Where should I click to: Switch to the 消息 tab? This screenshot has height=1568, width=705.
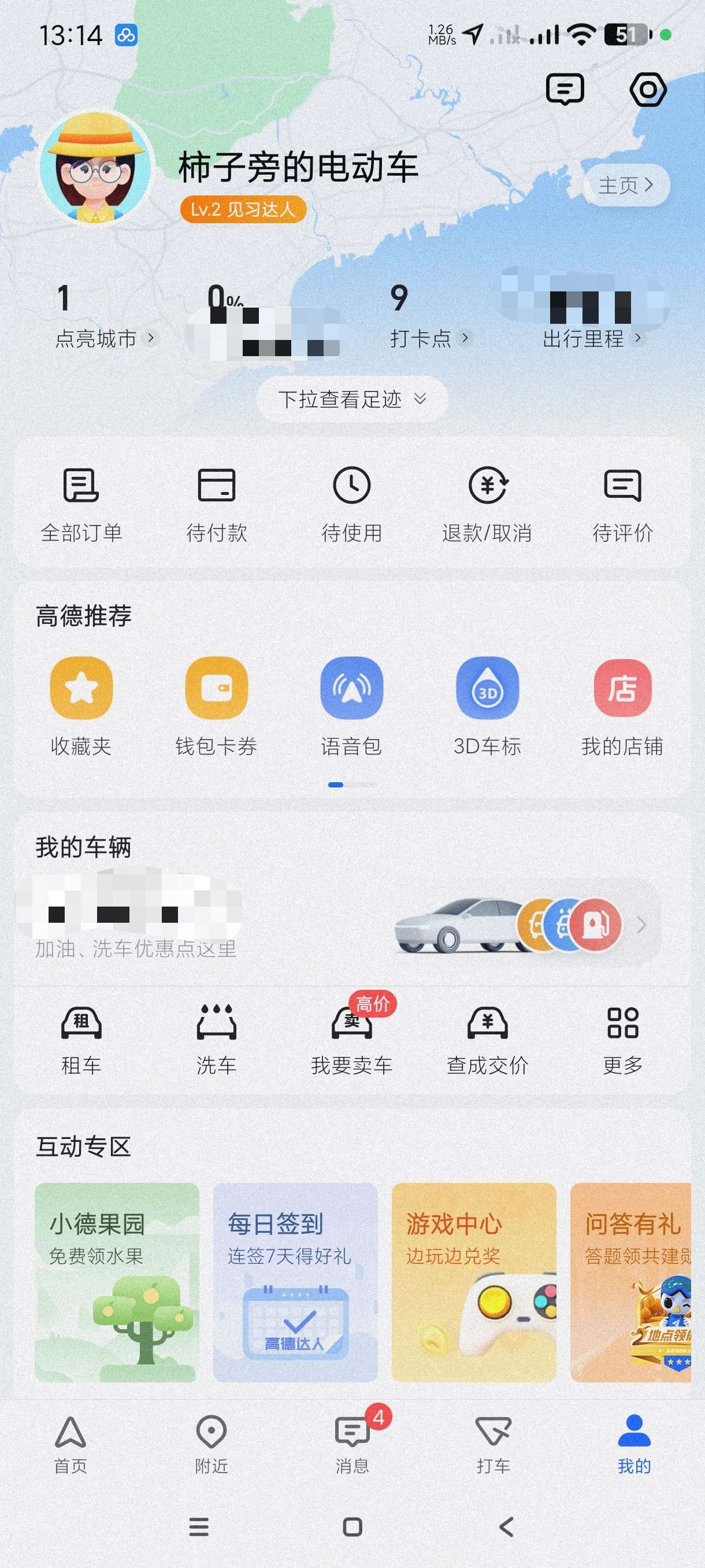[352, 1444]
